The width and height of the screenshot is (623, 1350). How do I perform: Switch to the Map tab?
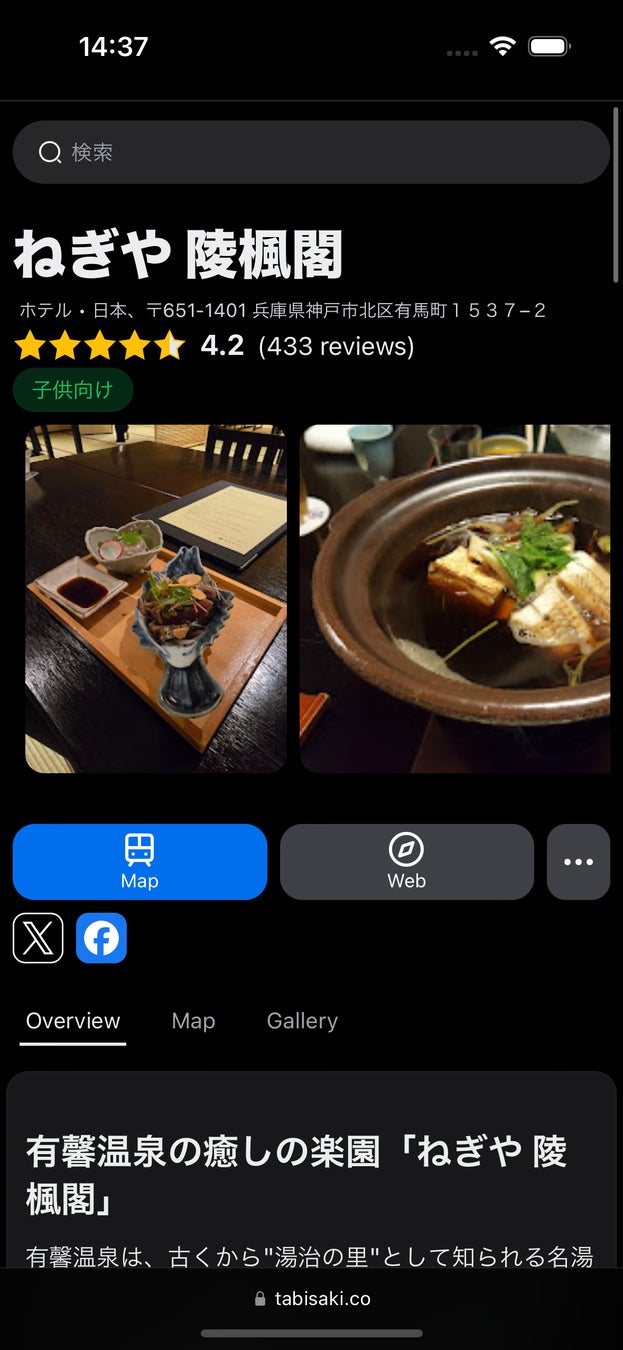193,1021
